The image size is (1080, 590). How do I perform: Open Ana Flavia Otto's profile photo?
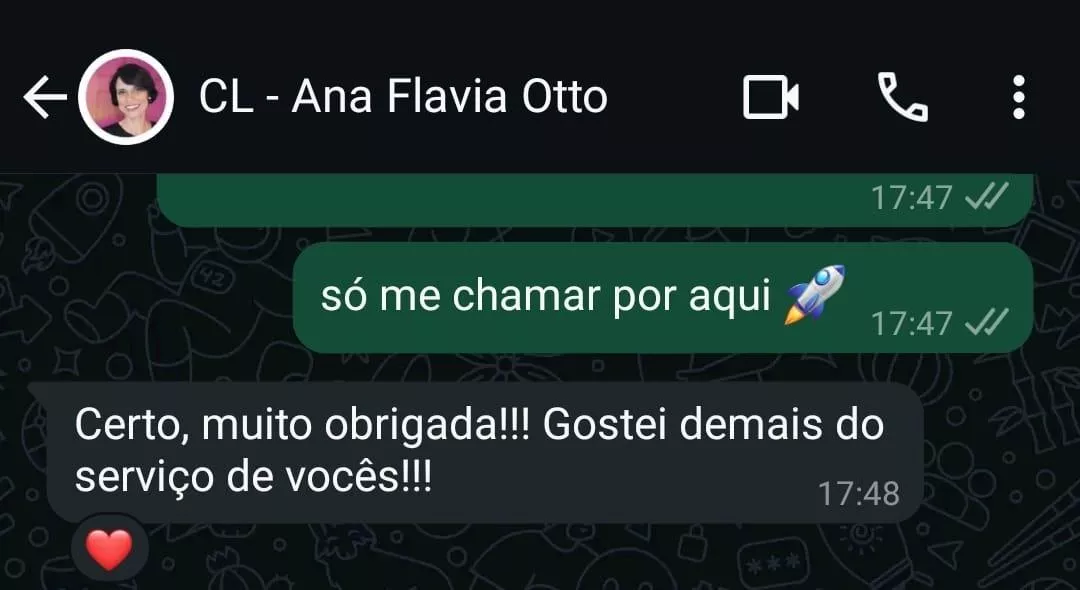click(126, 98)
